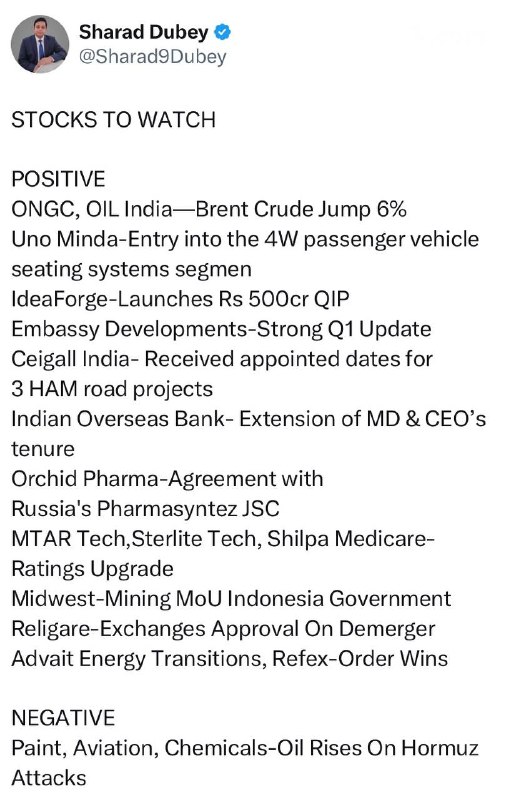Viewport: 506px width, 800px height.
Task: Open Sharad Dubey's profile picture
Action: (x=40, y=44)
